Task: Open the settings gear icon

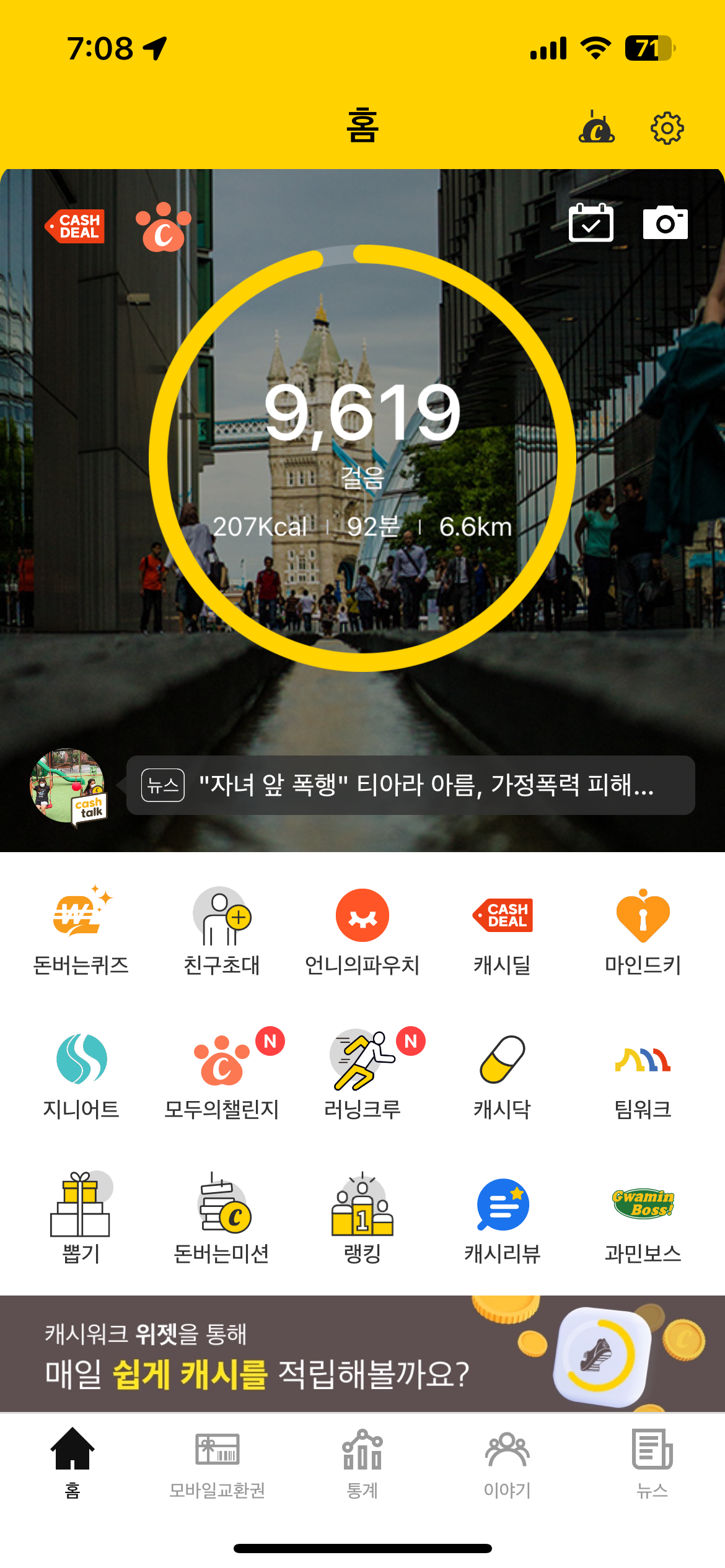Action: click(667, 128)
